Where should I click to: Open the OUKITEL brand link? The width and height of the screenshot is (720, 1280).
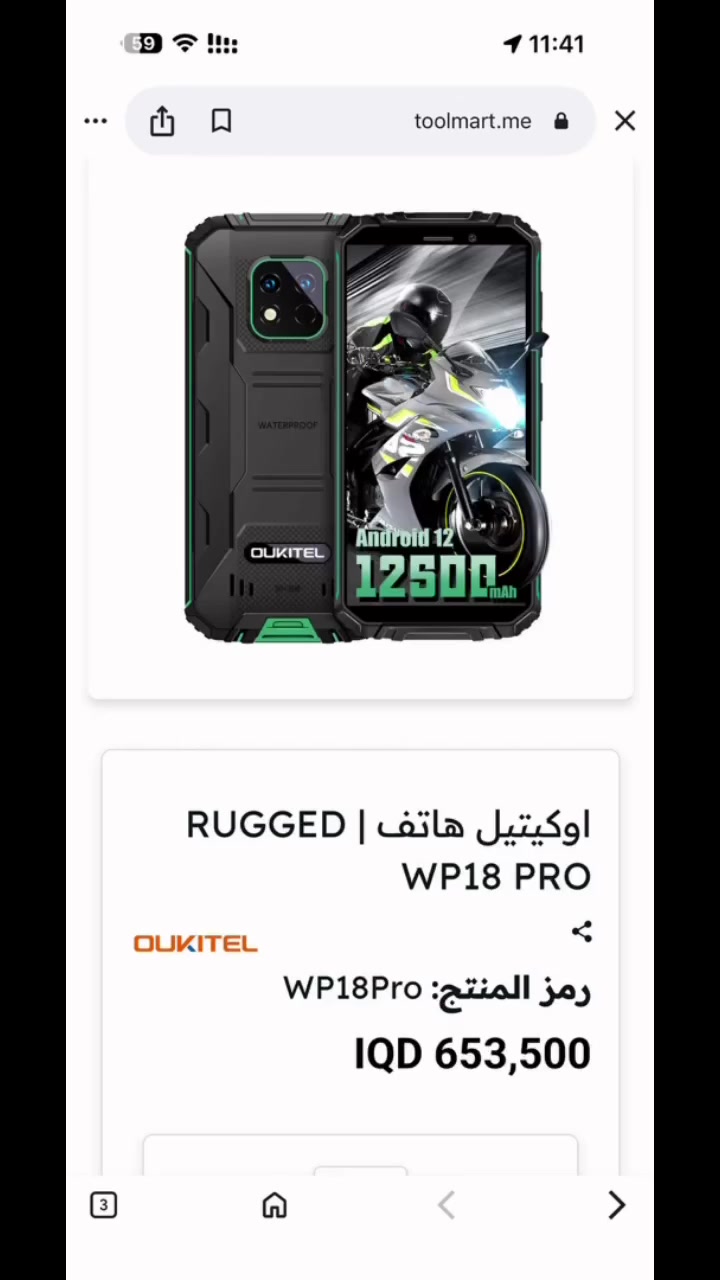click(195, 942)
